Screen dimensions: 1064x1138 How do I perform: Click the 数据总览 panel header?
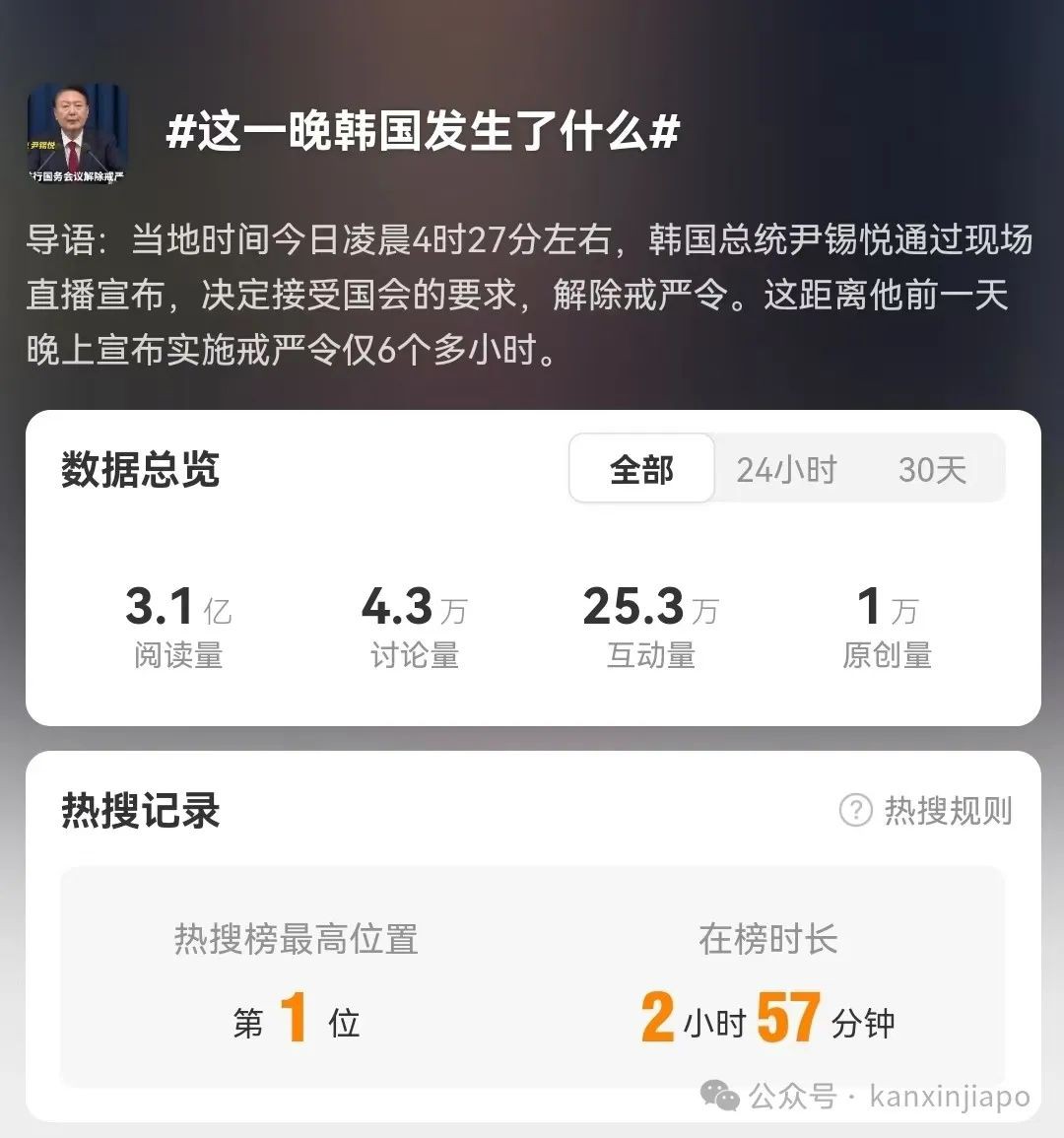pos(140,471)
